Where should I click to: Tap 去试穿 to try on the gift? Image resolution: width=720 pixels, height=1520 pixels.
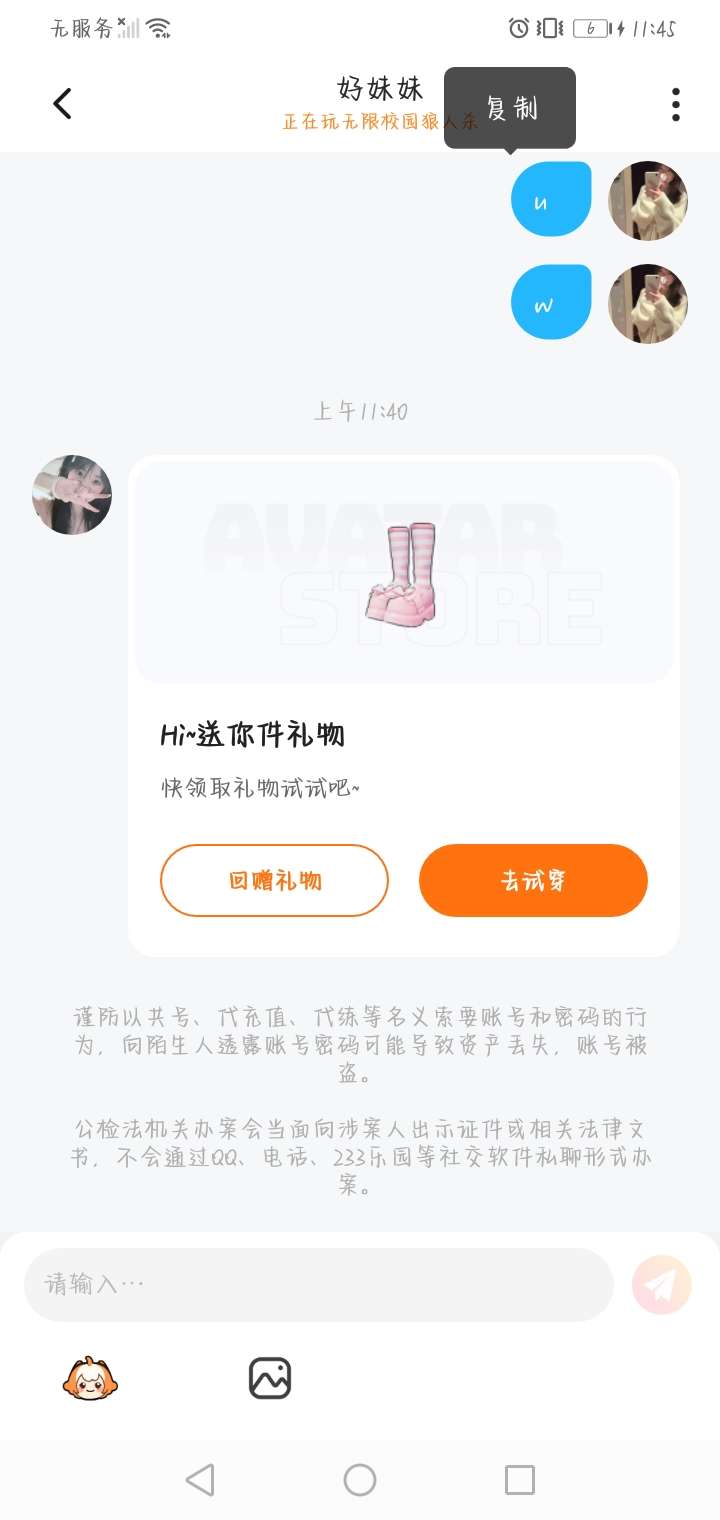tap(533, 880)
